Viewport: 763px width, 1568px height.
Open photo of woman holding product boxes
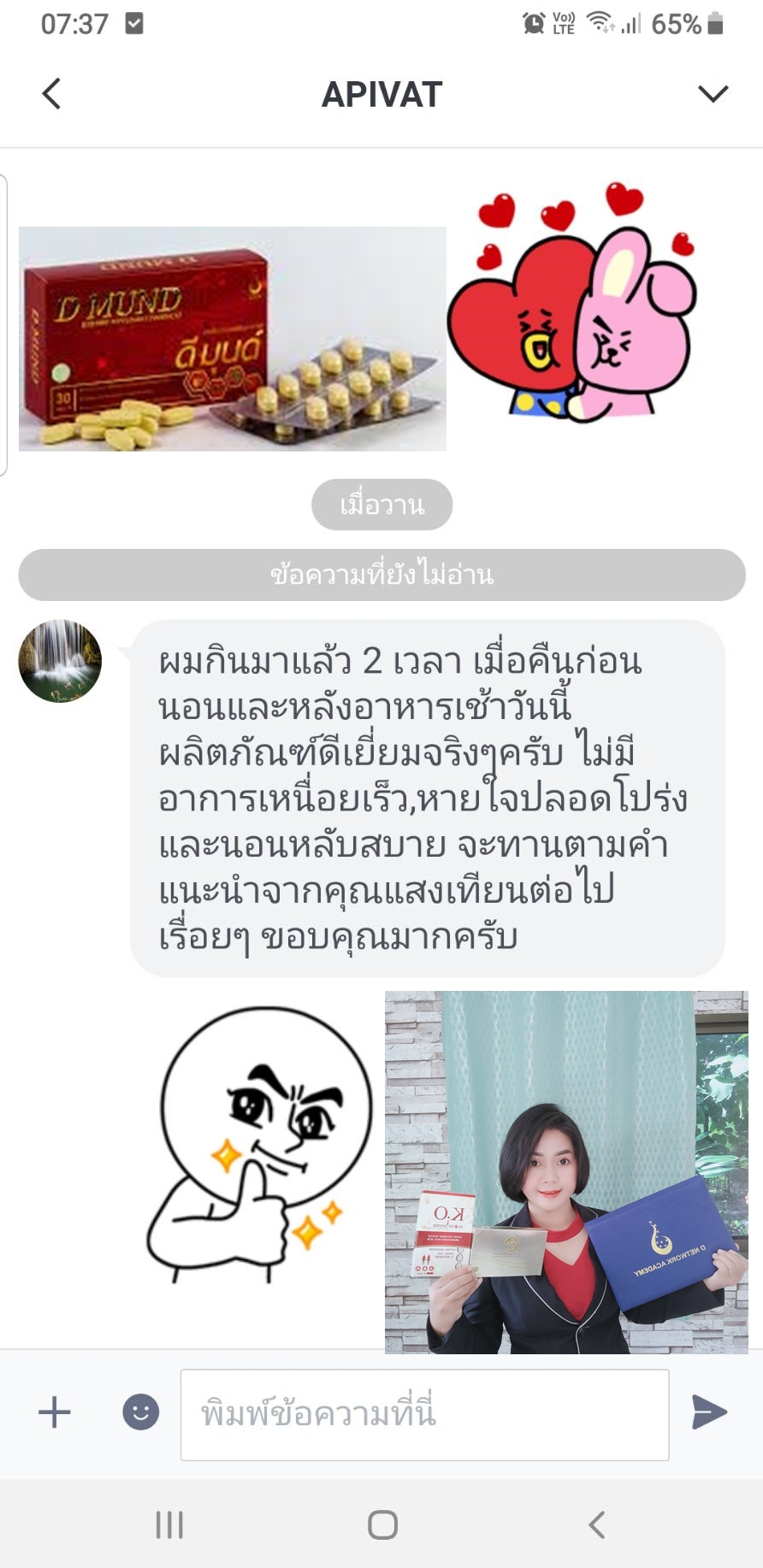click(x=566, y=1171)
